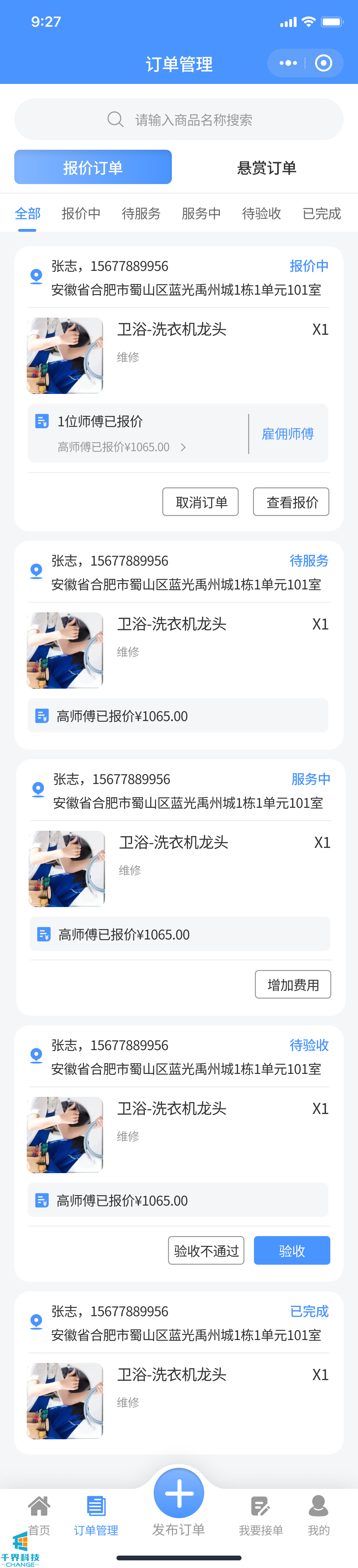Switch to the 悬赏订单 tab
The height and width of the screenshot is (1568, 358).
pyautogui.click(x=266, y=168)
